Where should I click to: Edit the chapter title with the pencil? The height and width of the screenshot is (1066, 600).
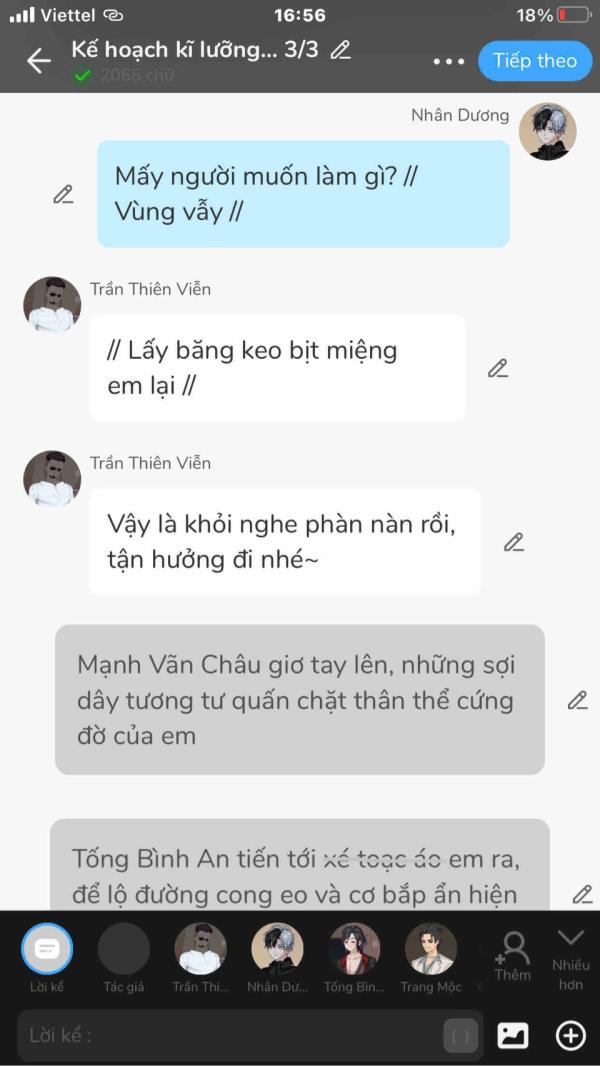pyautogui.click(x=341, y=49)
